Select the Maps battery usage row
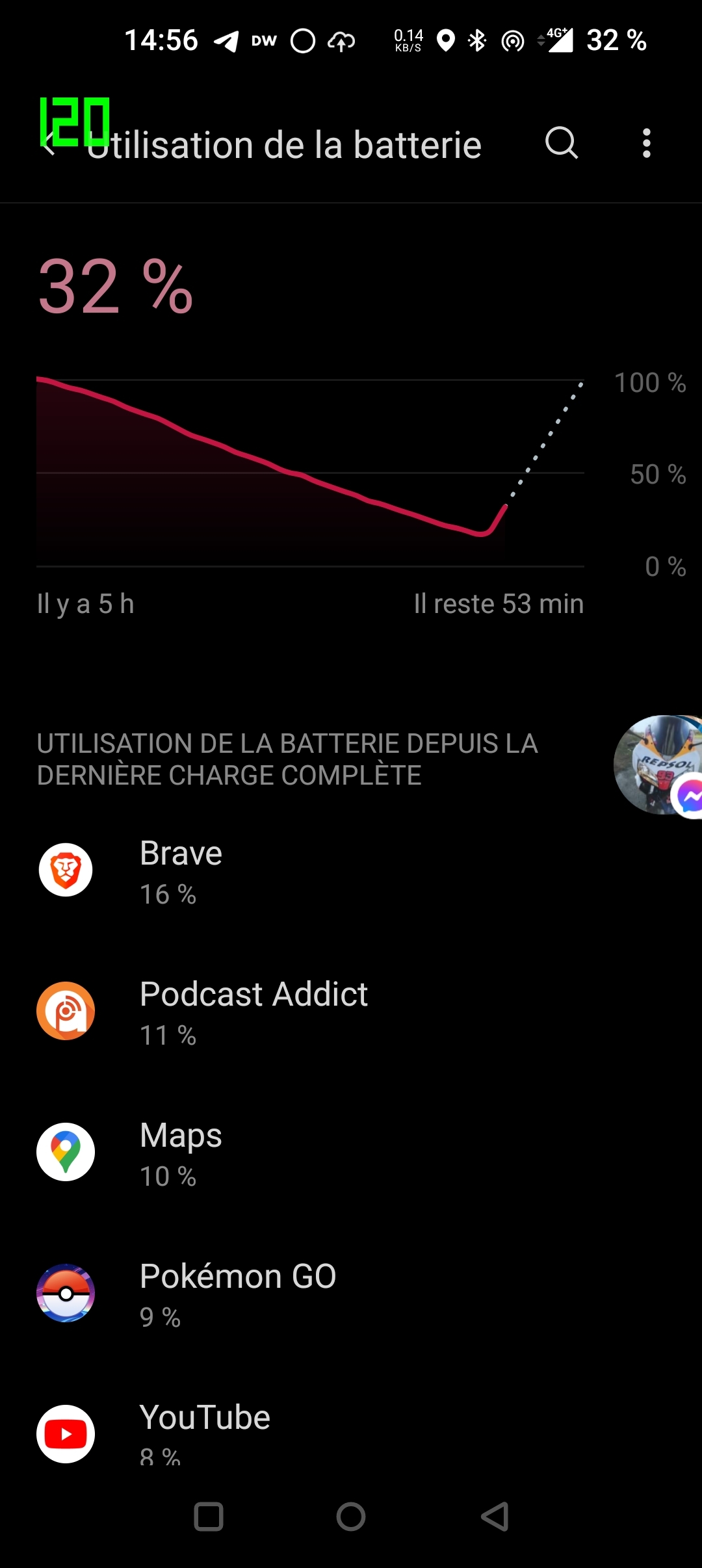 tap(181, 1153)
